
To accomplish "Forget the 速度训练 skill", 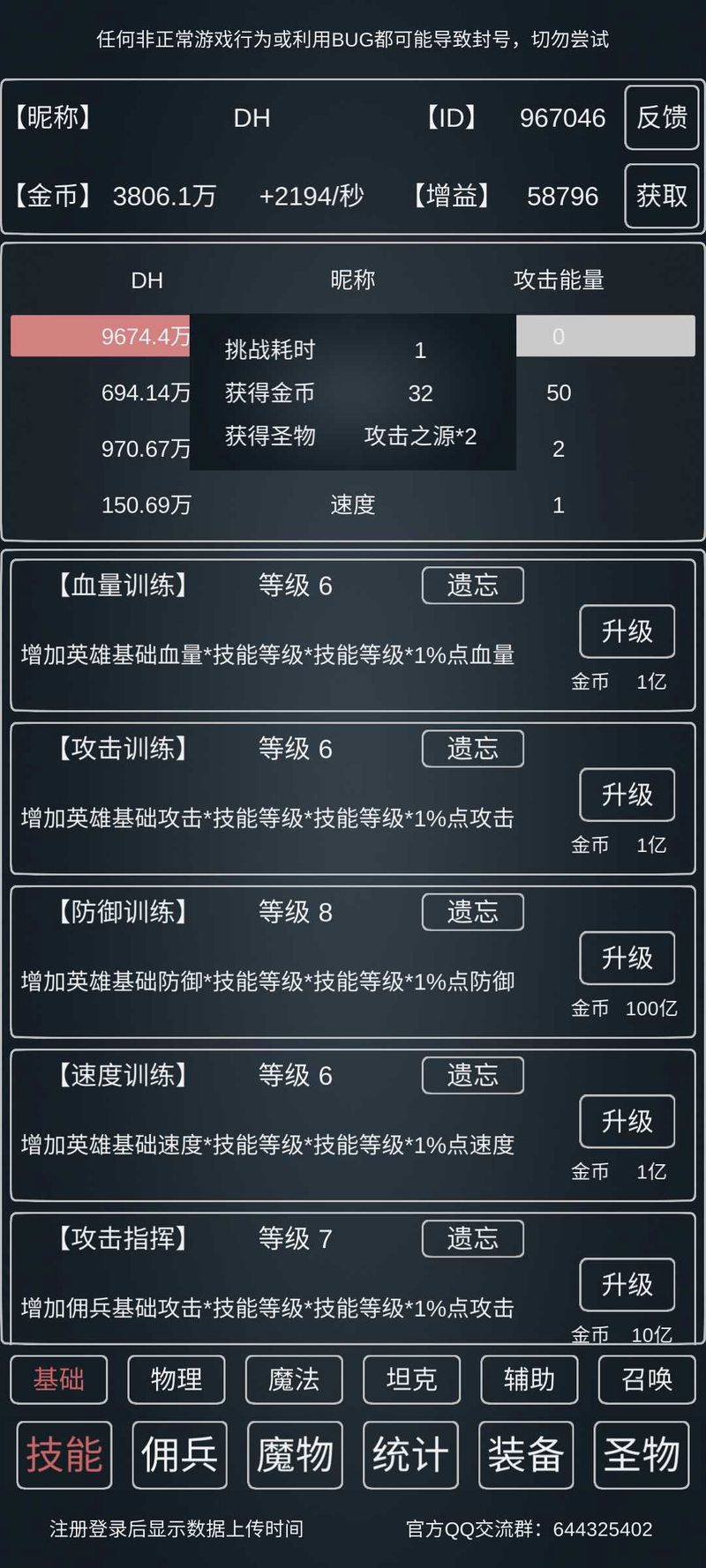I will [x=472, y=1075].
